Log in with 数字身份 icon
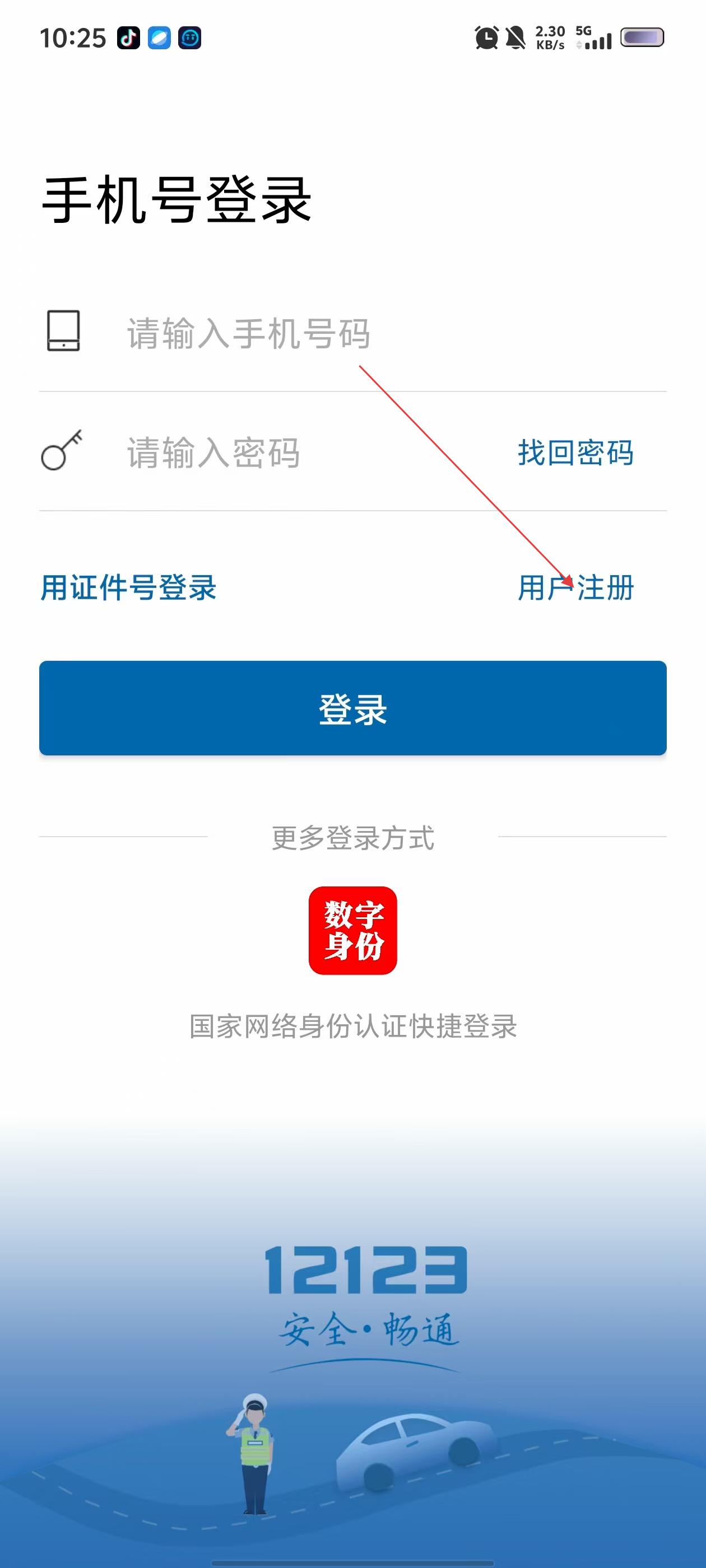Image resolution: width=706 pixels, height=1568 pixels. click(352, 930)
